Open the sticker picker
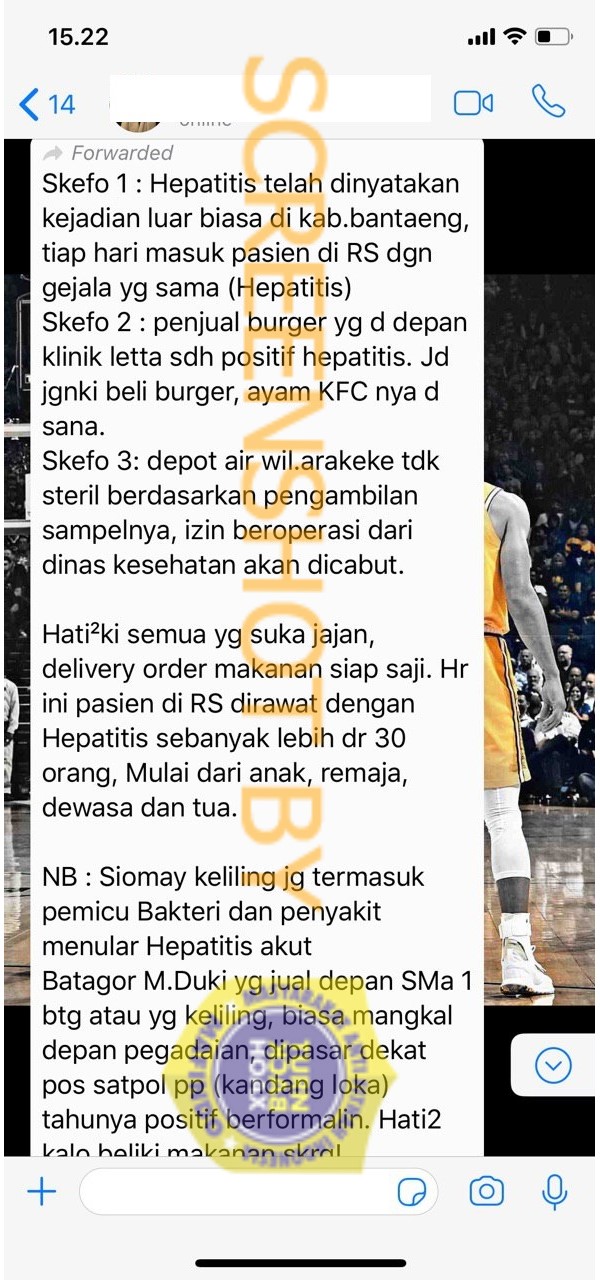 [x=411, y=1192]
